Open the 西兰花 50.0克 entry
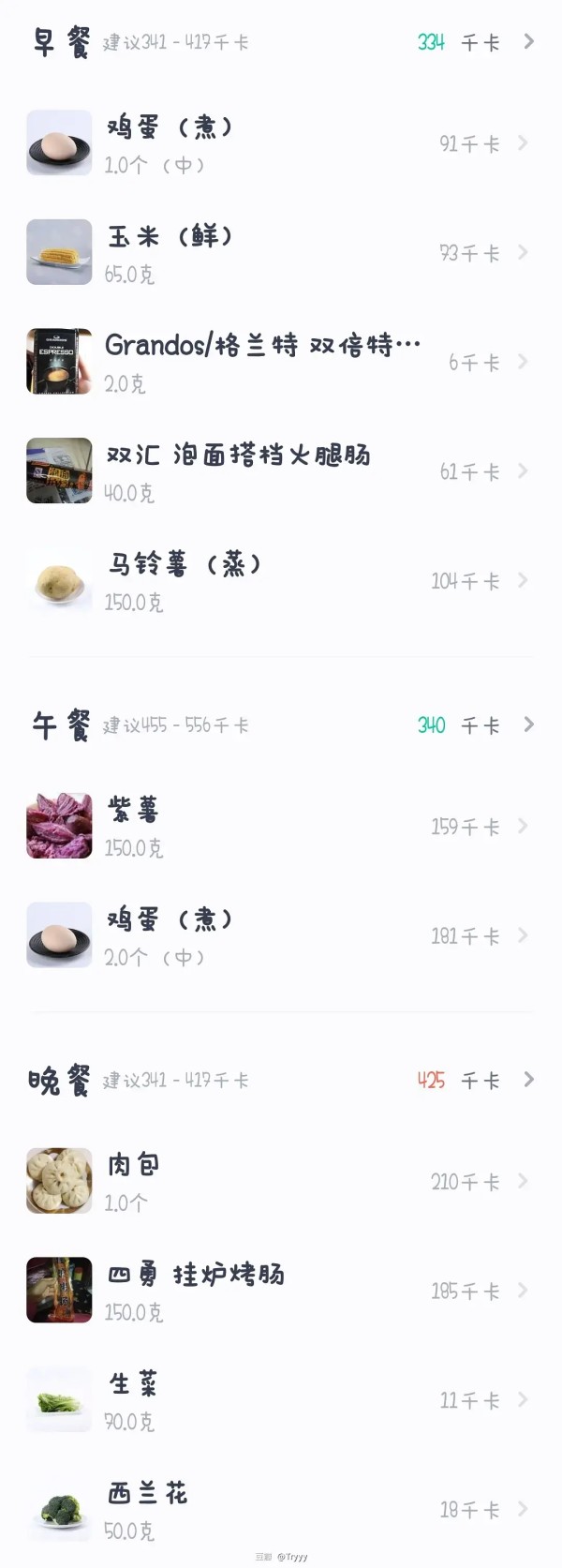The image size is (562, 1568). (x=281, y=1509)
